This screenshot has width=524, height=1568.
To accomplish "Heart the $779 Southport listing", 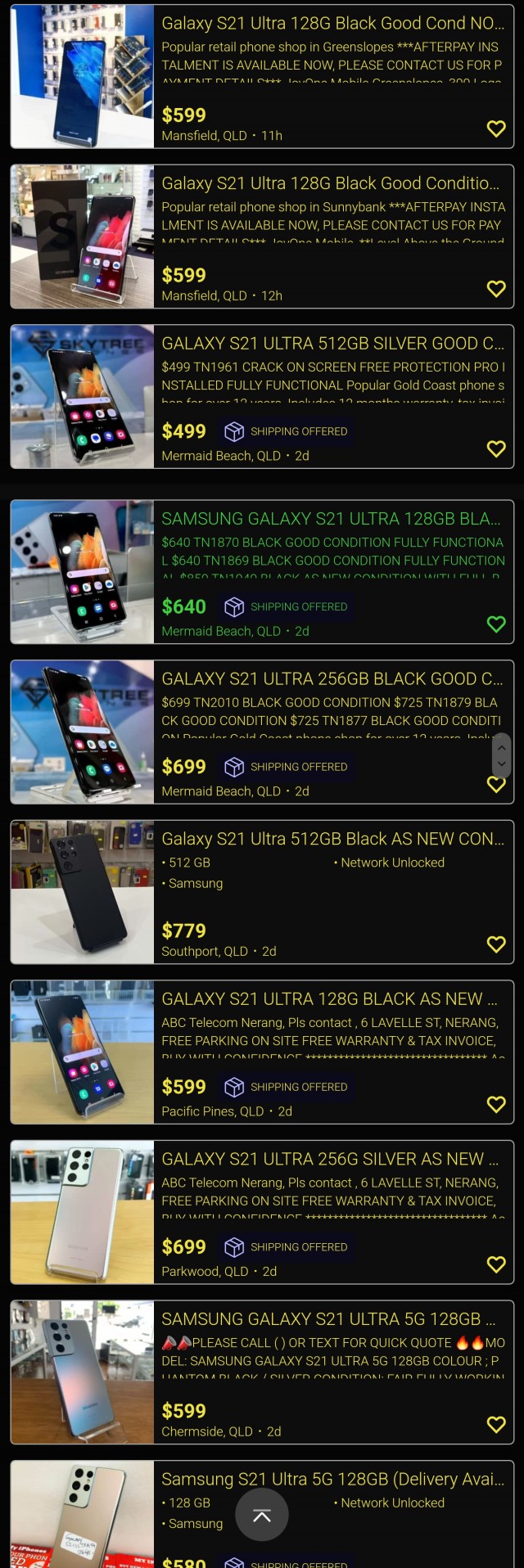I will tap(496, 944).
